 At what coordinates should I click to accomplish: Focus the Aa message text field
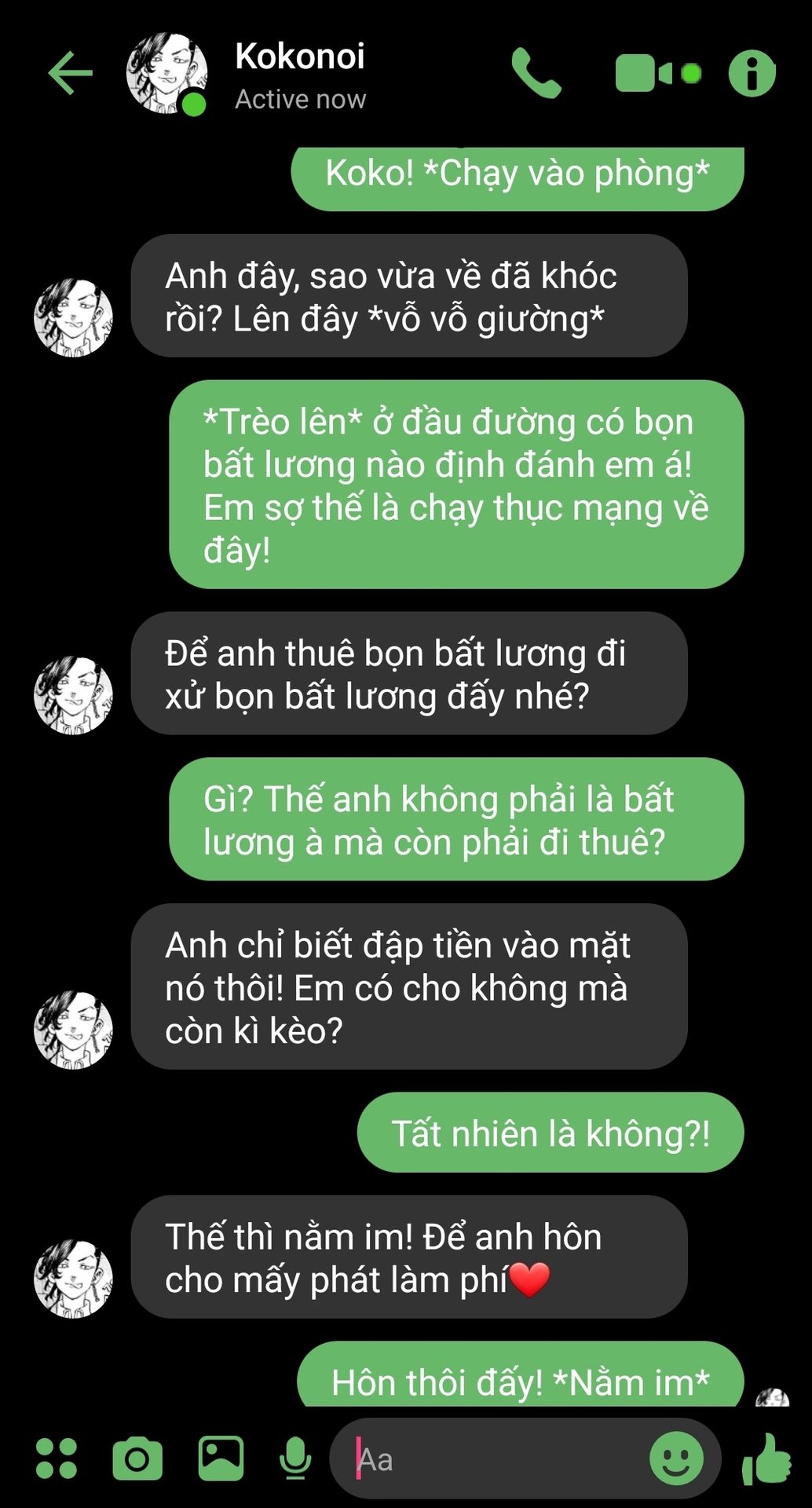point(495,1460)
